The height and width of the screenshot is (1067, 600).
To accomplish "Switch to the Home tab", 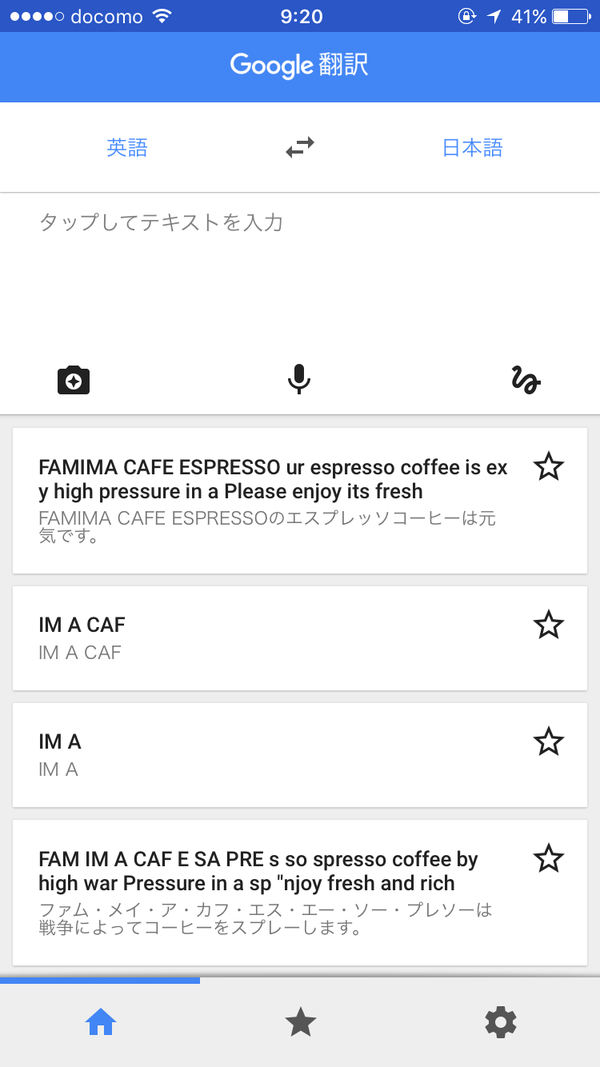I will coord(100,1022).
